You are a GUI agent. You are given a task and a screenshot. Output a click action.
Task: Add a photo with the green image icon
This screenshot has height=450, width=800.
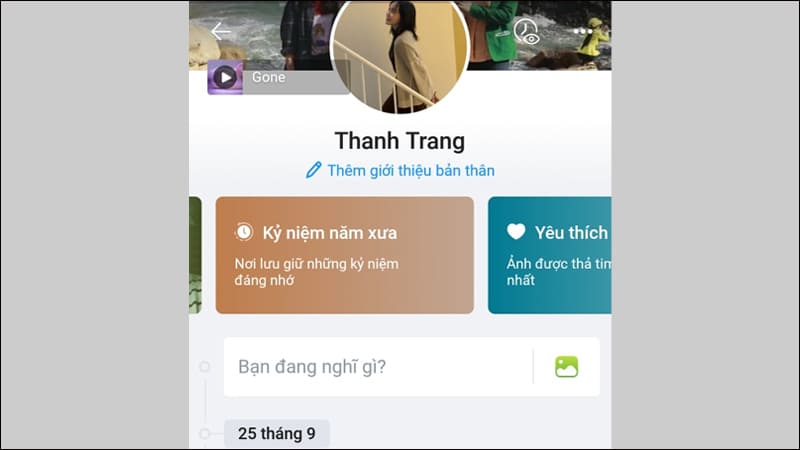click(567, 366)
